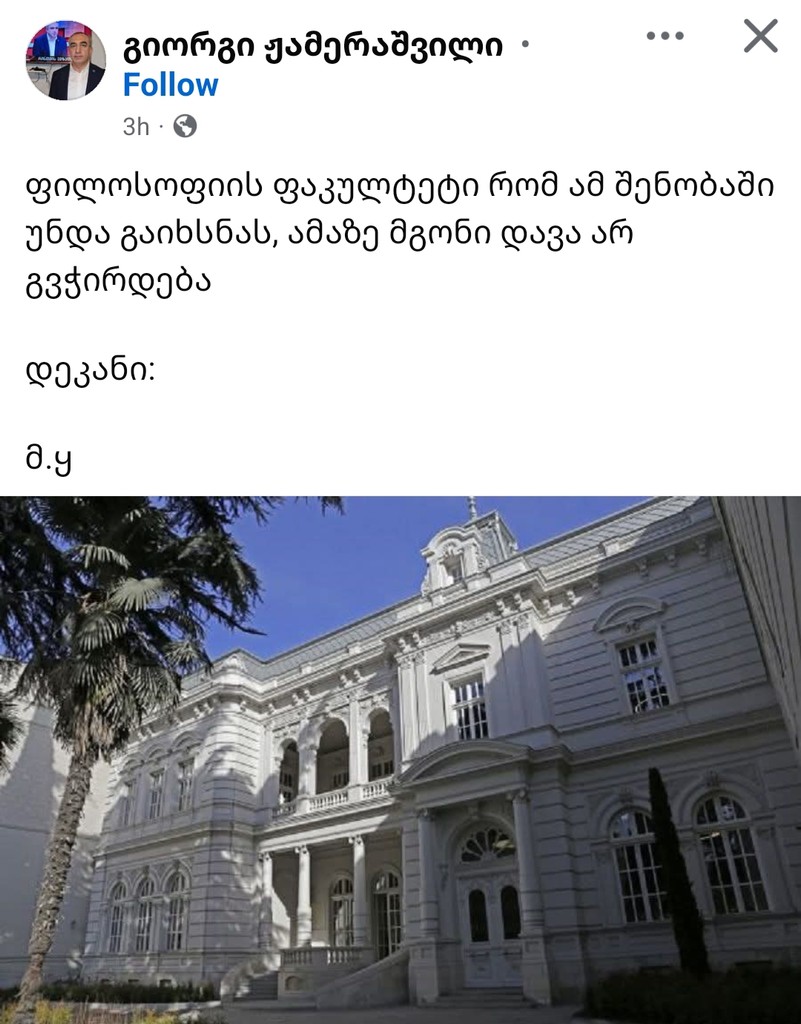
Task: Open the post's three-dot options menu
Action: [665, 37]
